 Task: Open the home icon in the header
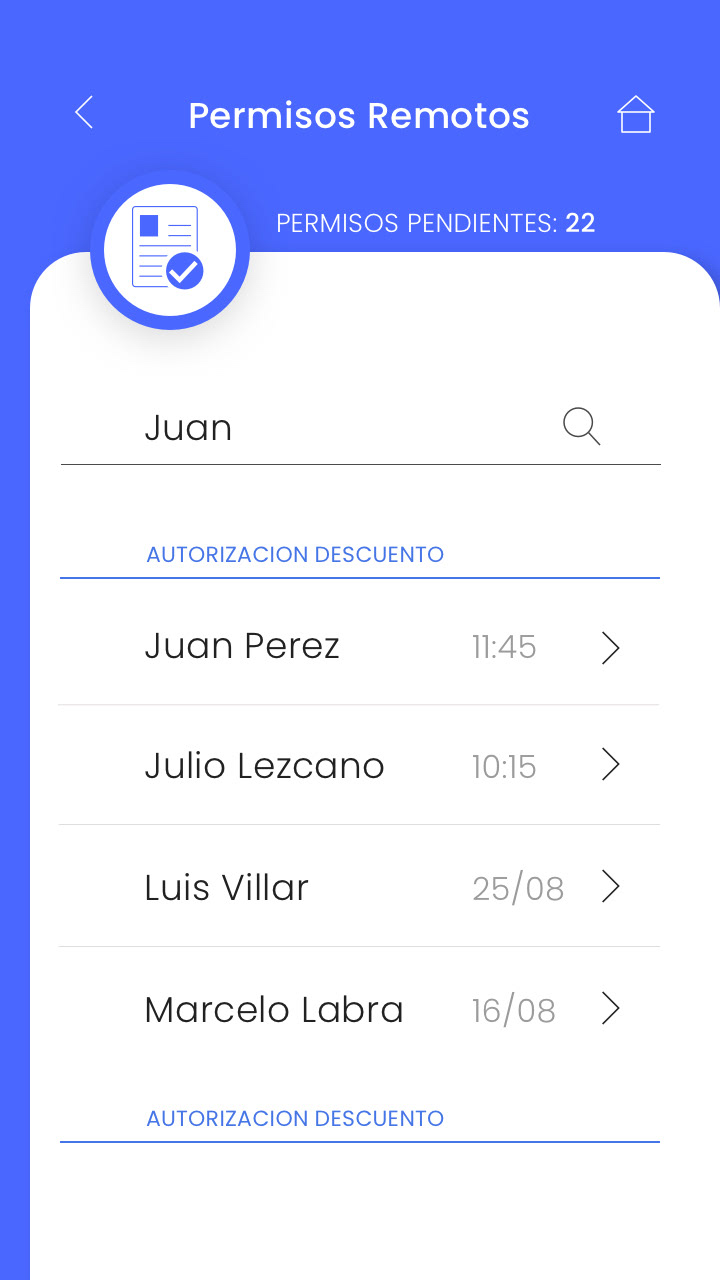635,114
